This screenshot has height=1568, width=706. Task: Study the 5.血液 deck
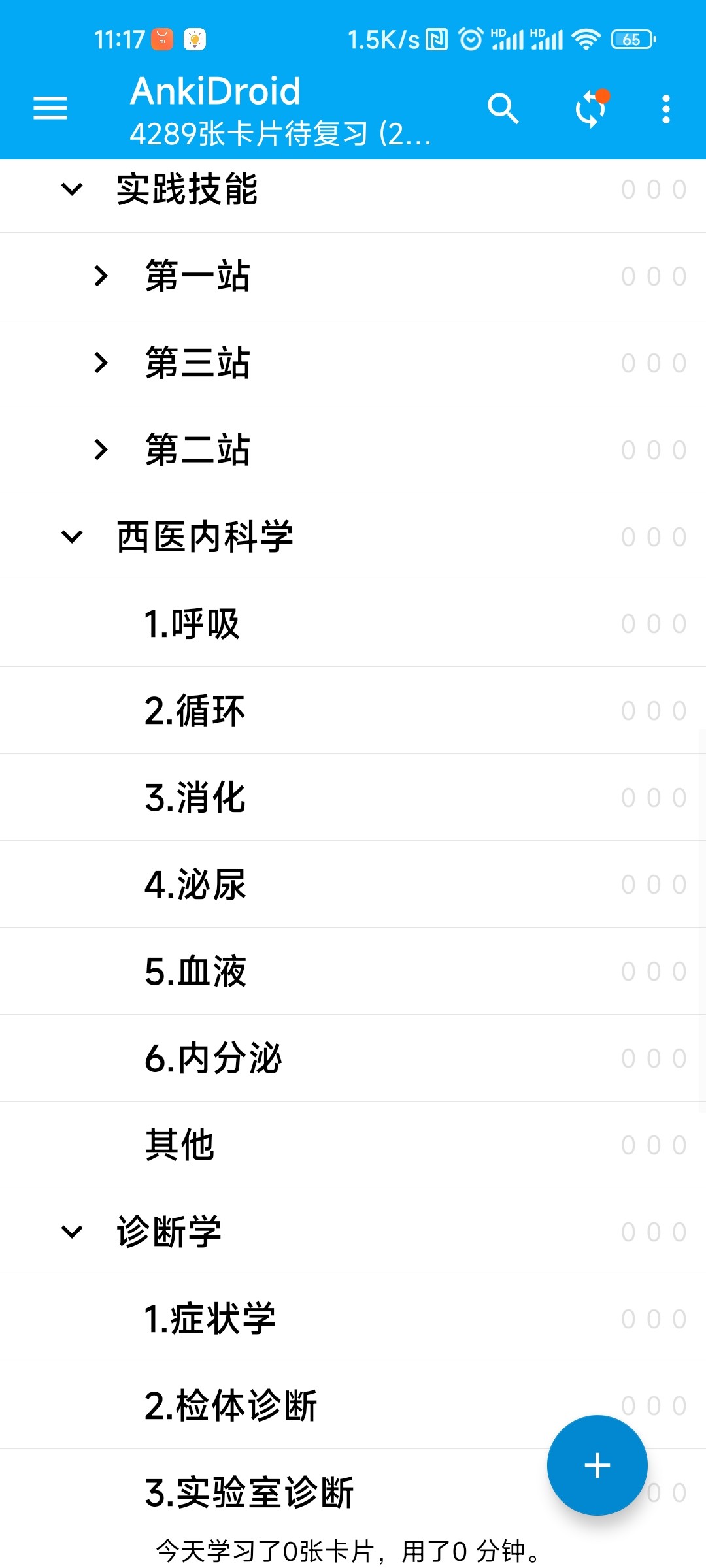click(x=353, y=971)
